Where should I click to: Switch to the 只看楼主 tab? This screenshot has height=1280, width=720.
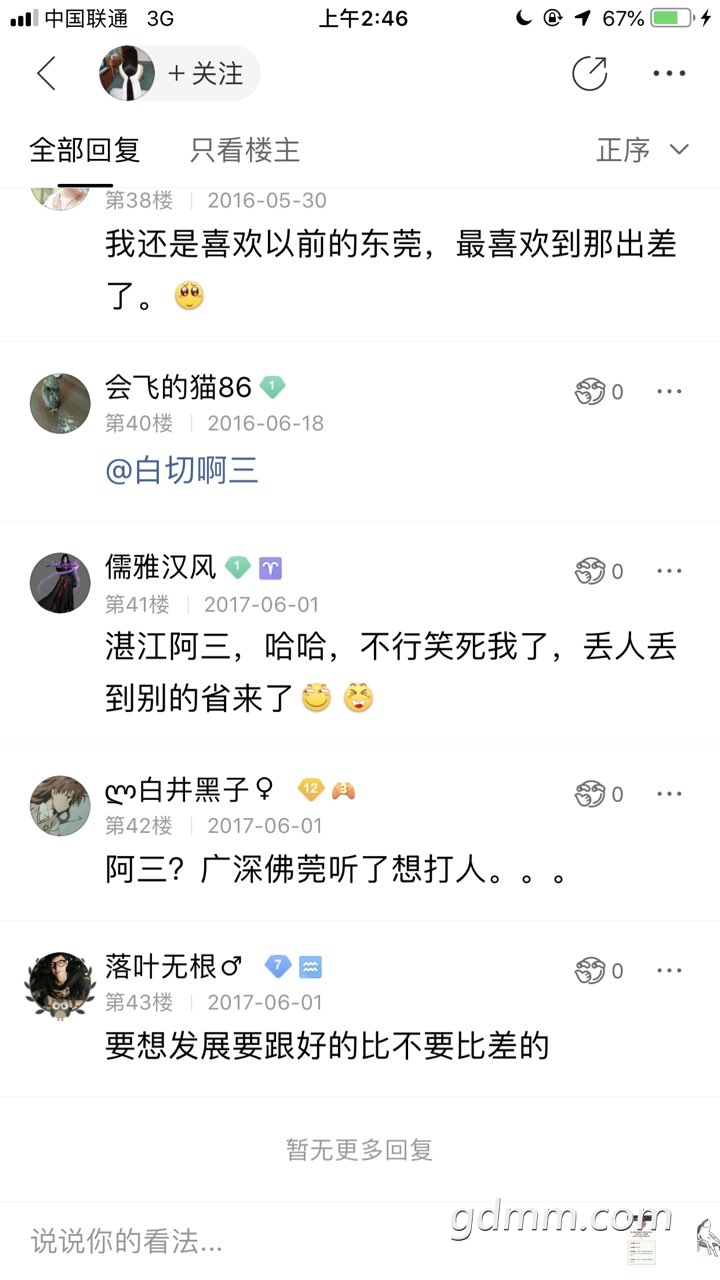(245, 151)
